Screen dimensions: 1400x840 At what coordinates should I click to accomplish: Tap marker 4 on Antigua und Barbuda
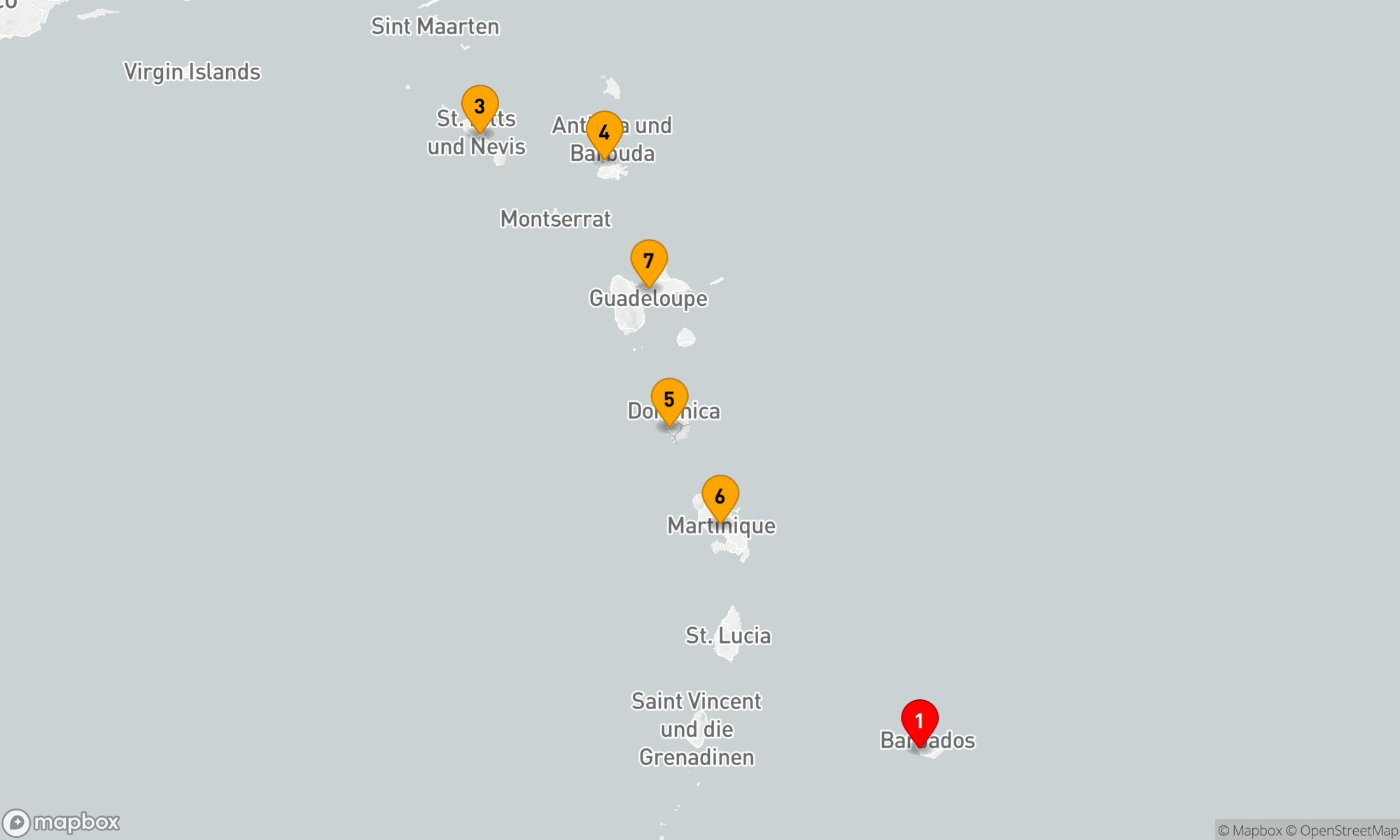pos(604,132)
